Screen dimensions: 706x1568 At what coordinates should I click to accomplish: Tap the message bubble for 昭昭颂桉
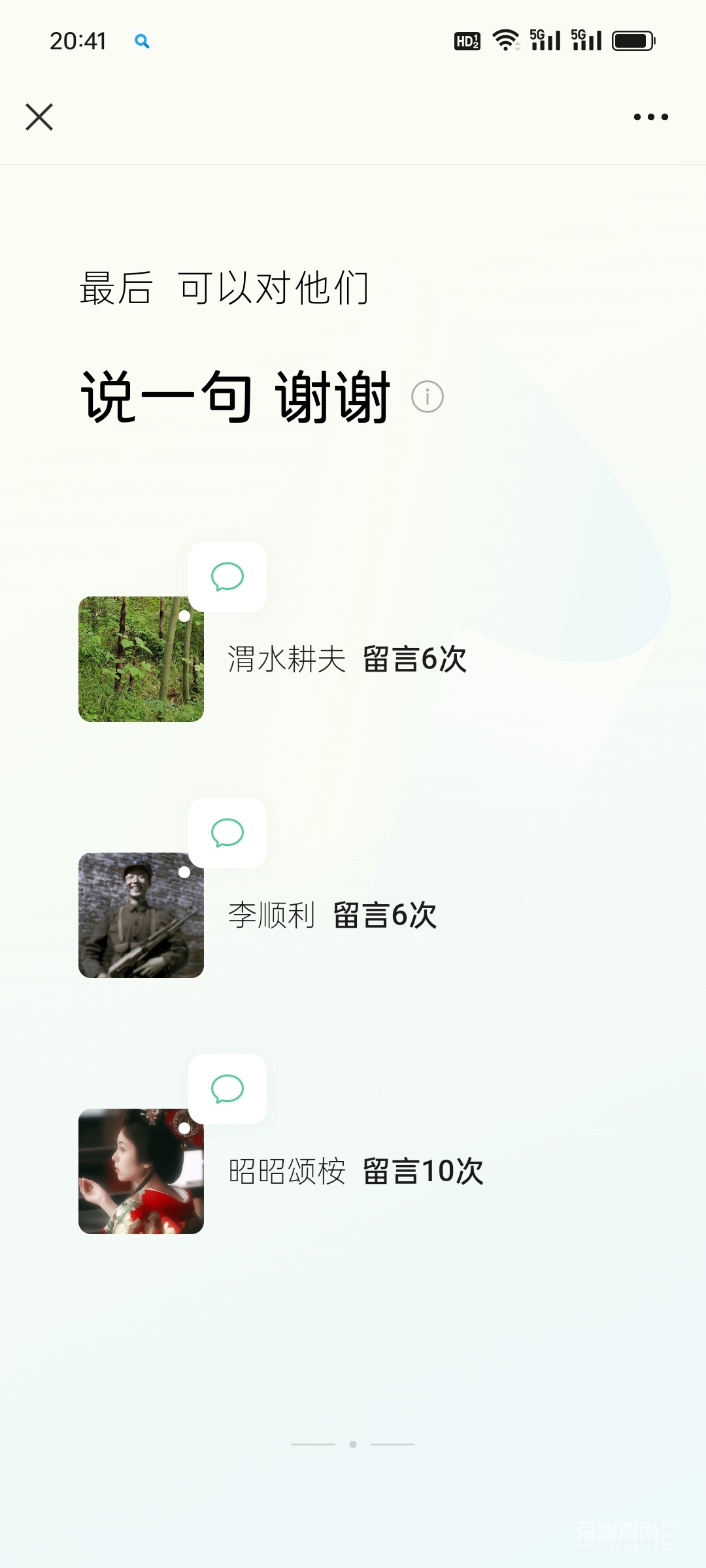(x=227, y=1089)
